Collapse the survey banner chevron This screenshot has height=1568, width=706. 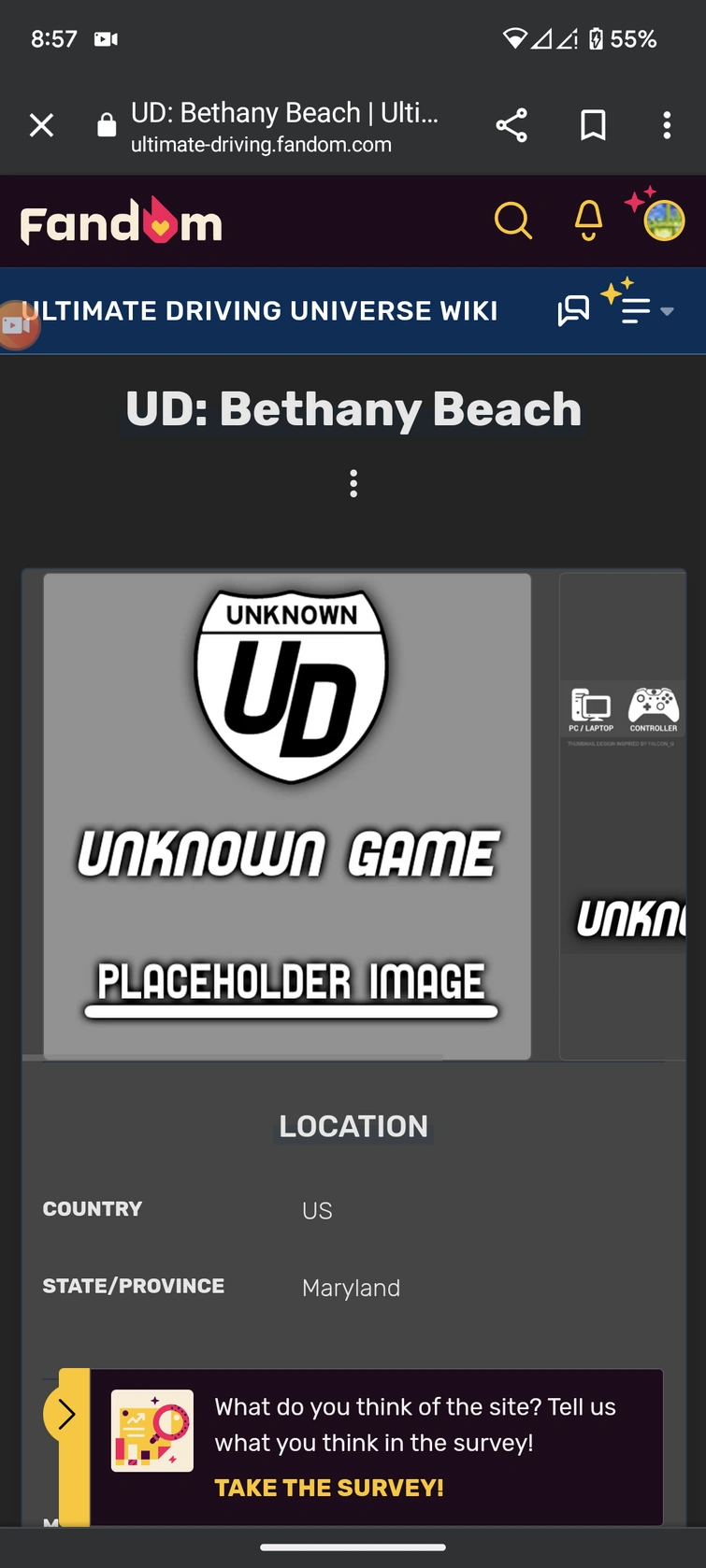65,1414
